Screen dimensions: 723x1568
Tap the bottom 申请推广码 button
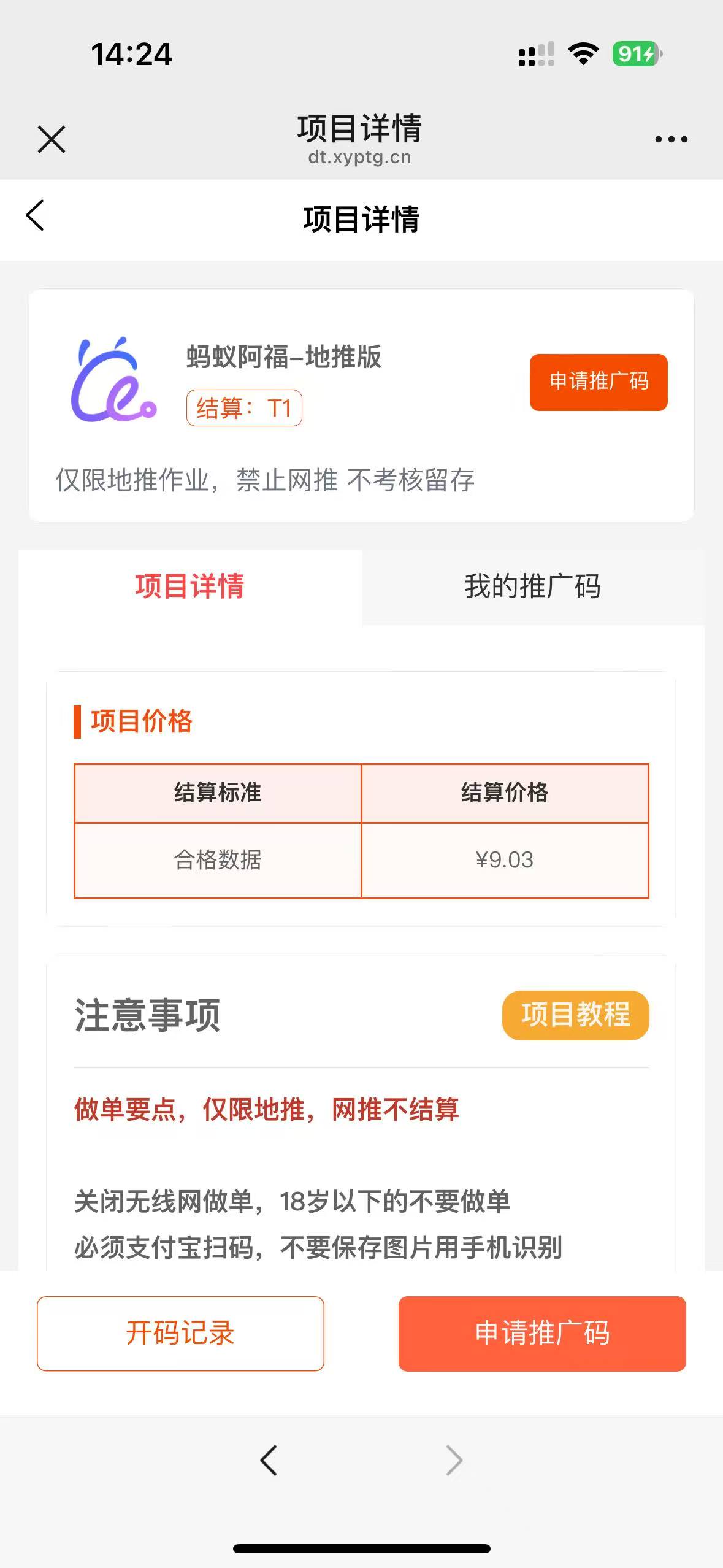(x=541, y=1333)
